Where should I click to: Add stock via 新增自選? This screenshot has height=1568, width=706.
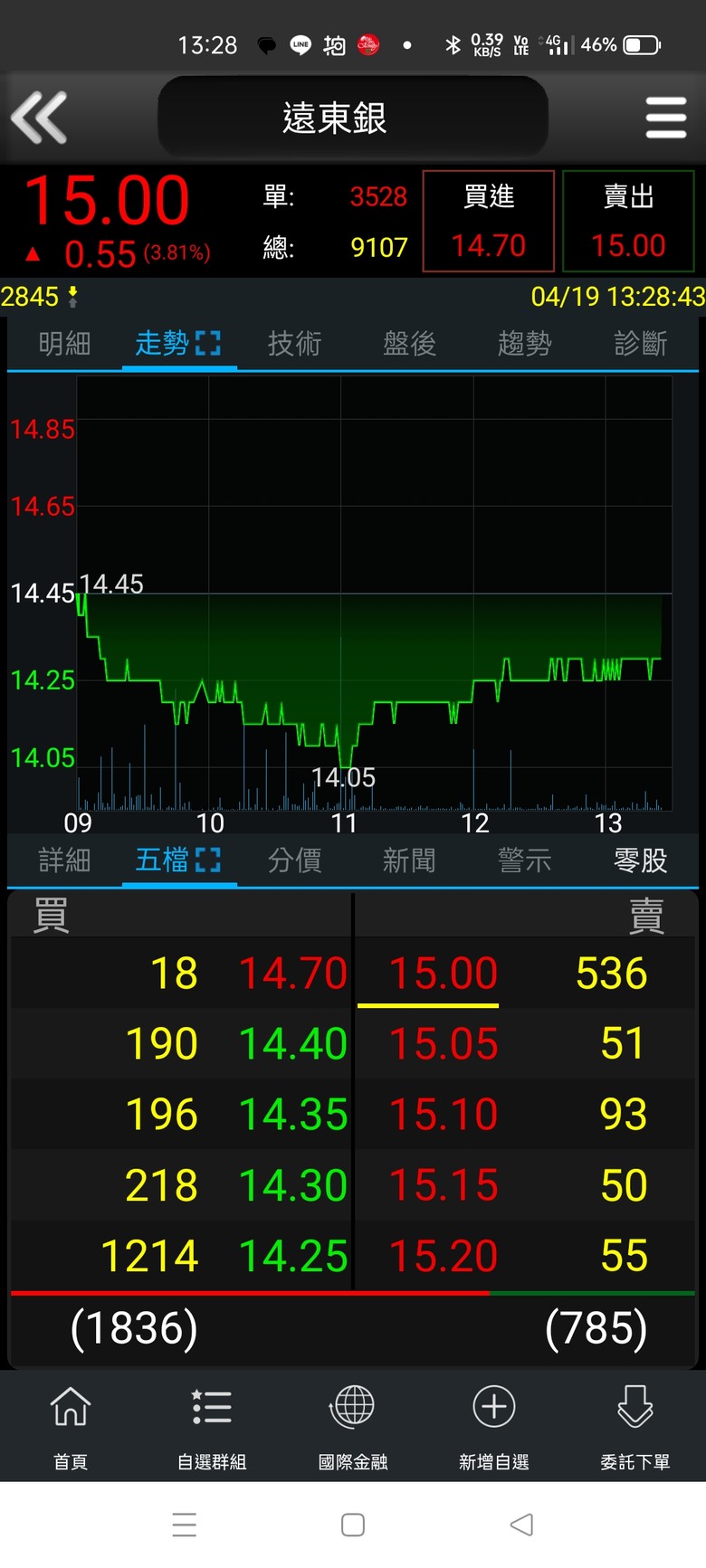(494, 1426)
